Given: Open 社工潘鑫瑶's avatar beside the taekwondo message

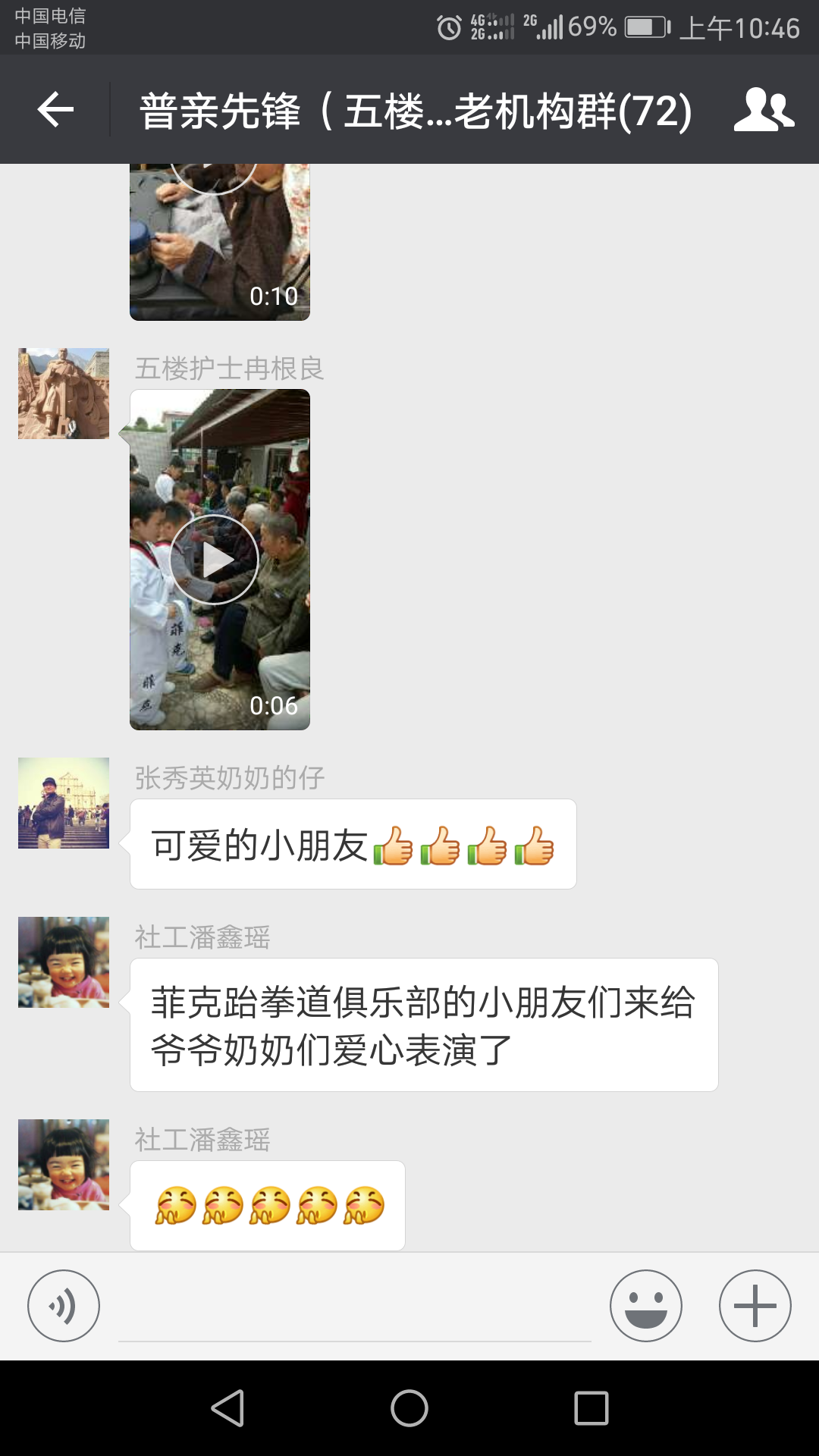Looking at the screenshot, I should click(64, 962).
